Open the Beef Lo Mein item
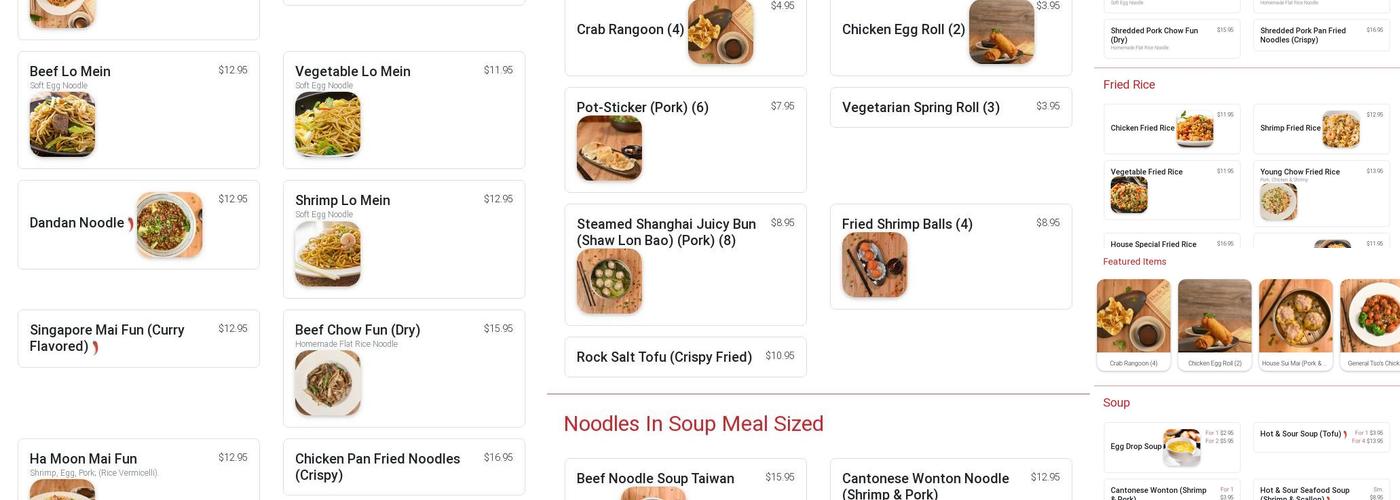This screenshot has width=1400, height=500. click(138, 110)
